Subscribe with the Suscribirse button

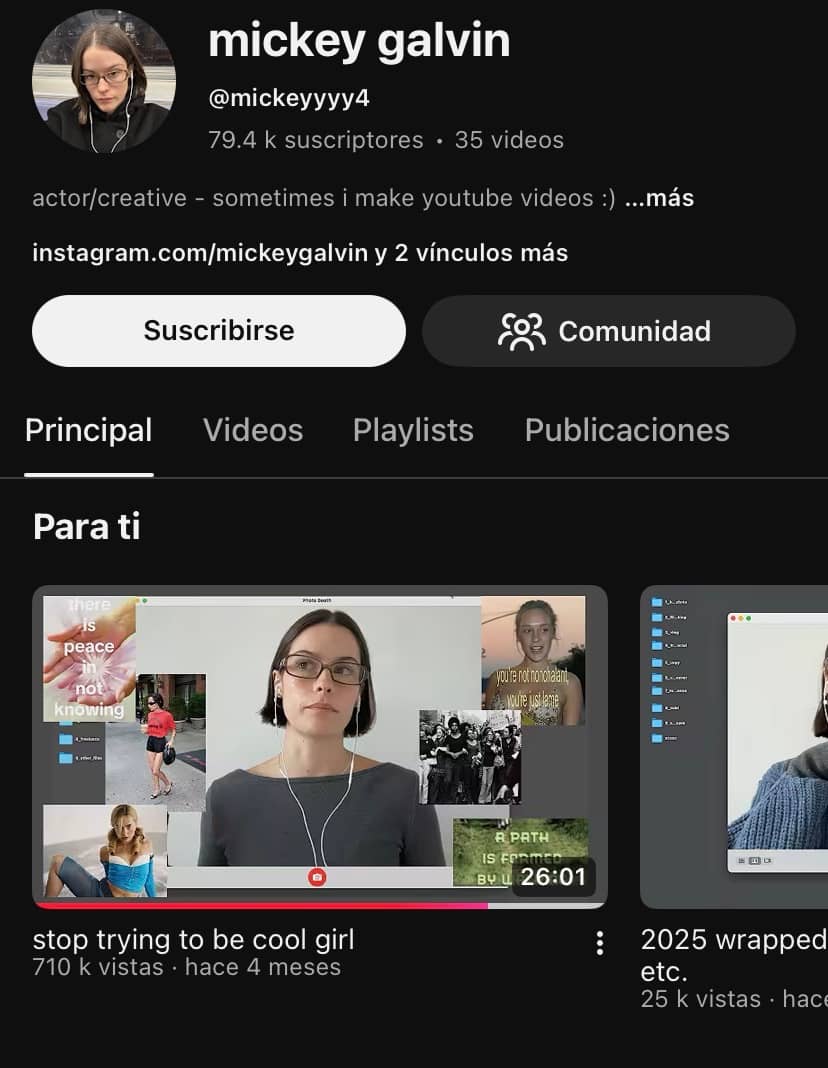click(219, 331)
